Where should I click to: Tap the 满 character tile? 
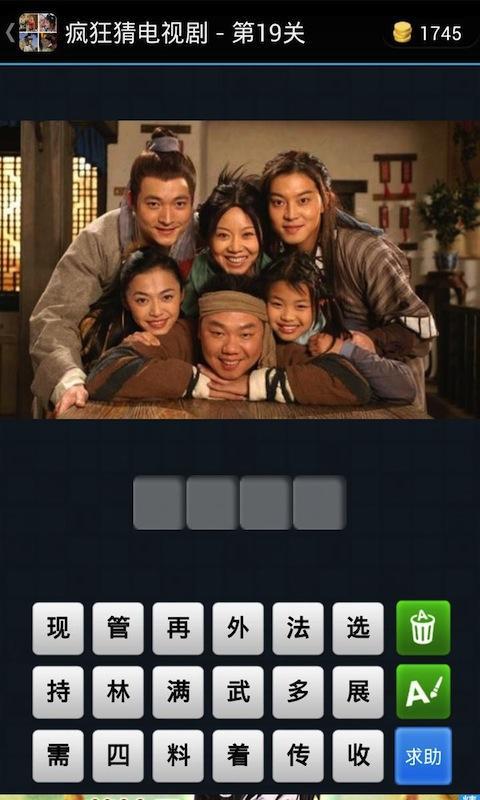(x=178, y=692)
